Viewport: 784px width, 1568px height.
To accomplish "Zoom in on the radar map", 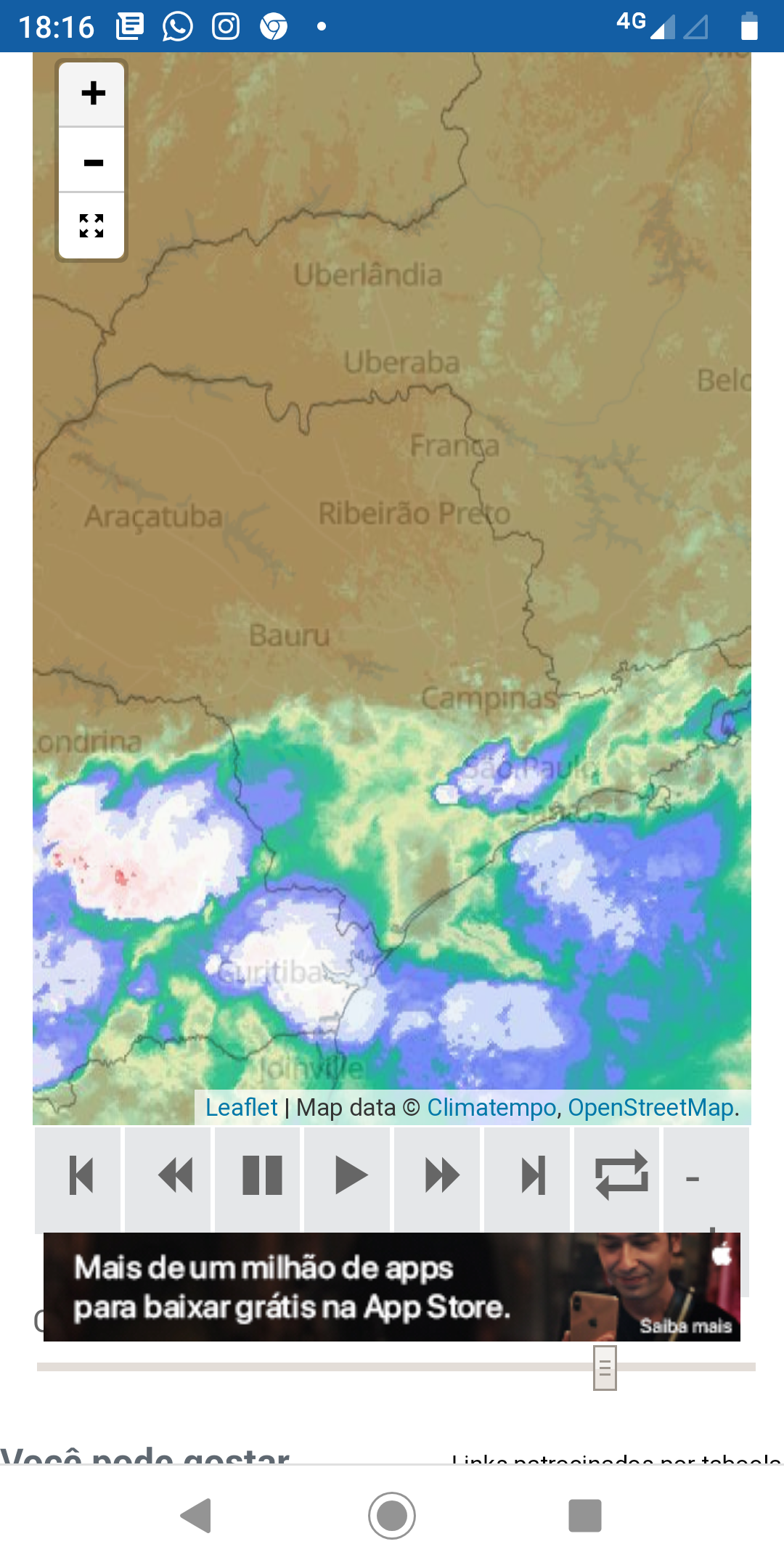I will tap(91, 94).
